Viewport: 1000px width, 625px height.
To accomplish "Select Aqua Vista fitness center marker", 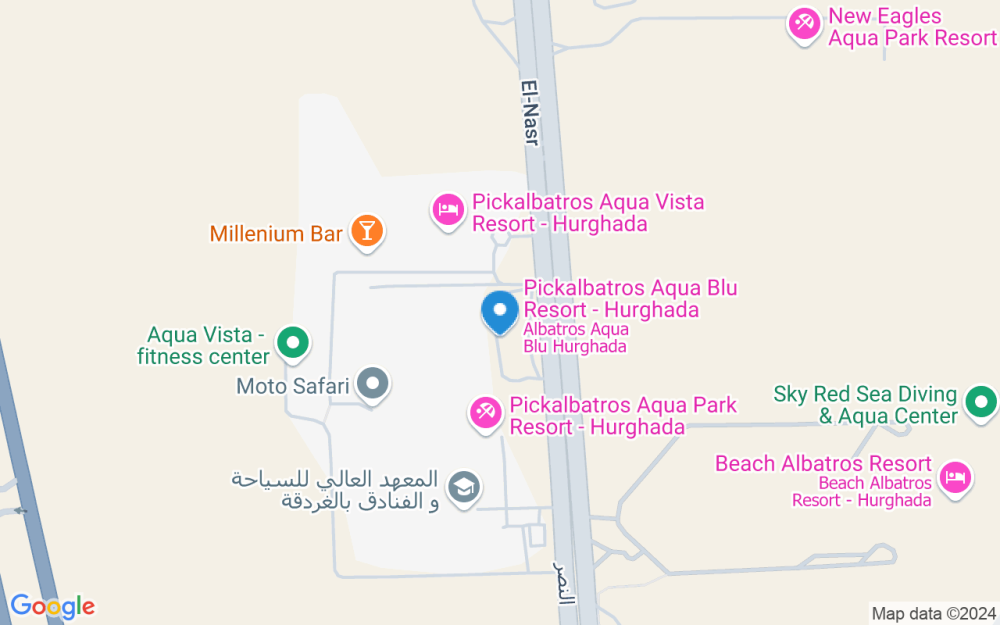I will click(292, 344).
